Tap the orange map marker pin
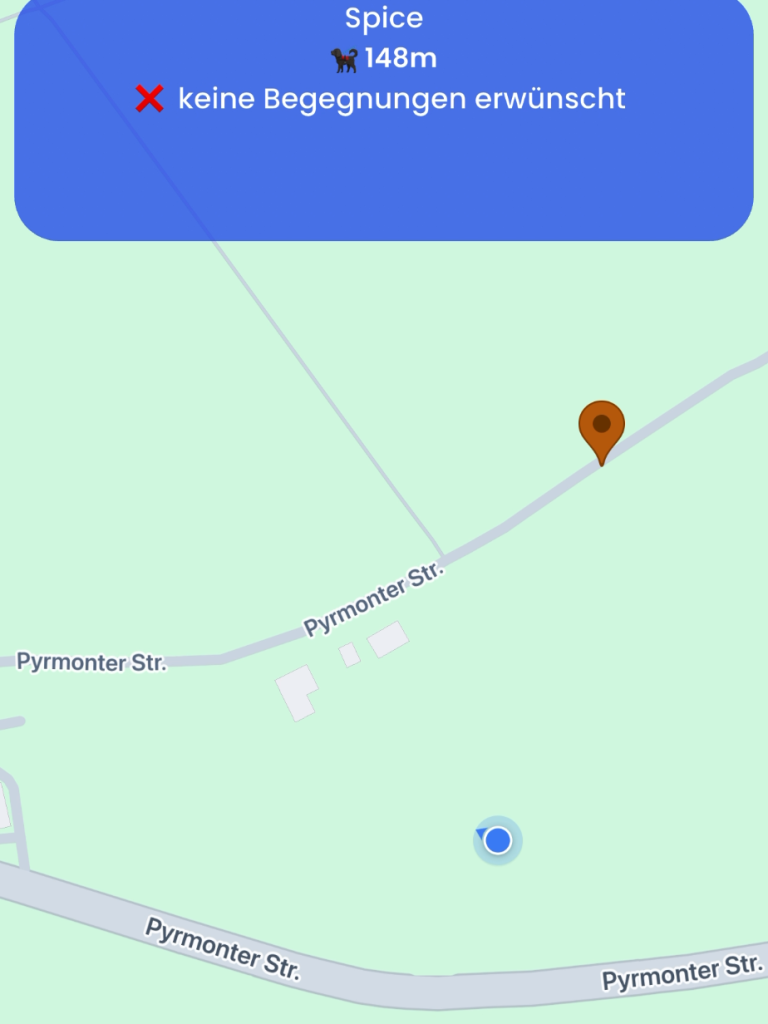The image size is (768, 1024). point(601,428)
